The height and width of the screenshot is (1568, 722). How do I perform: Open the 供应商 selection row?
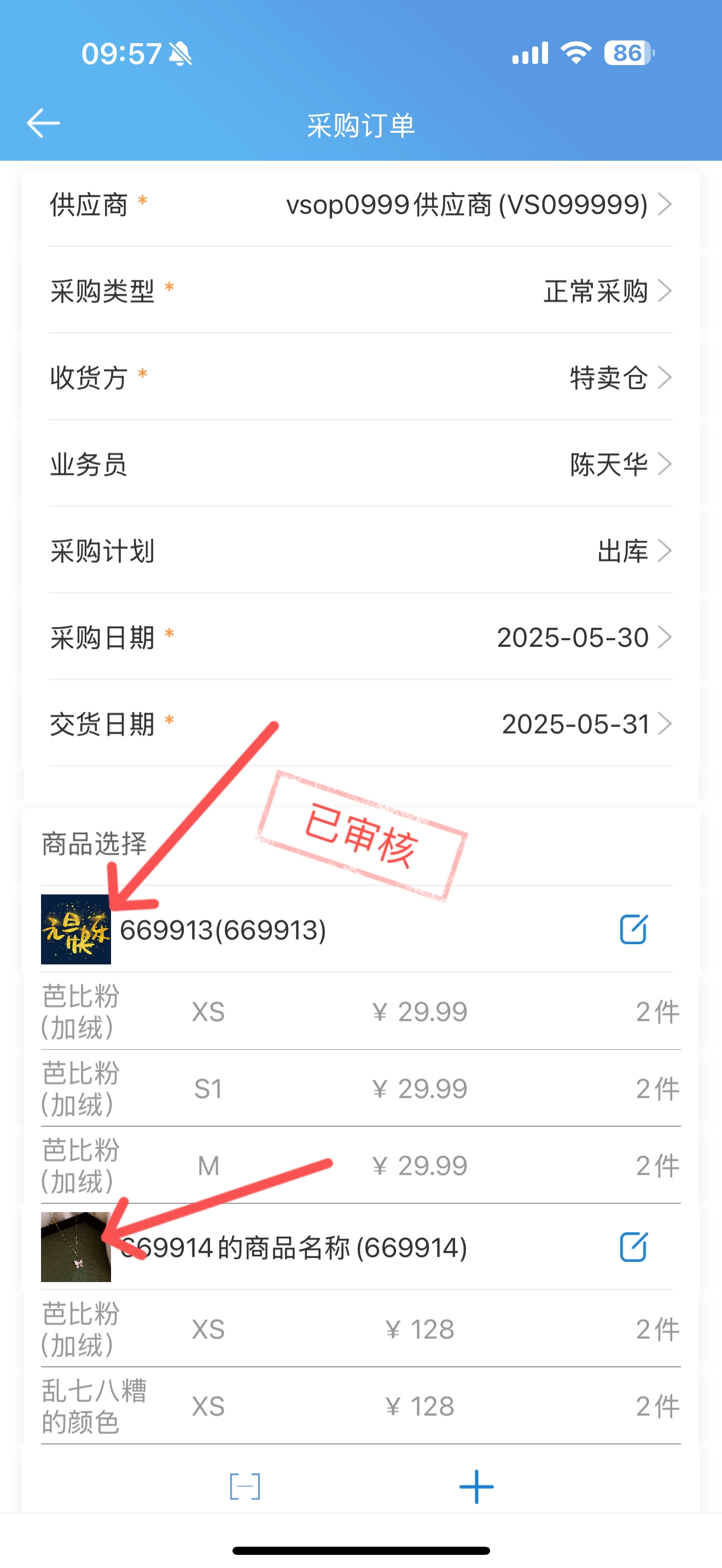(x=360, y=204)
